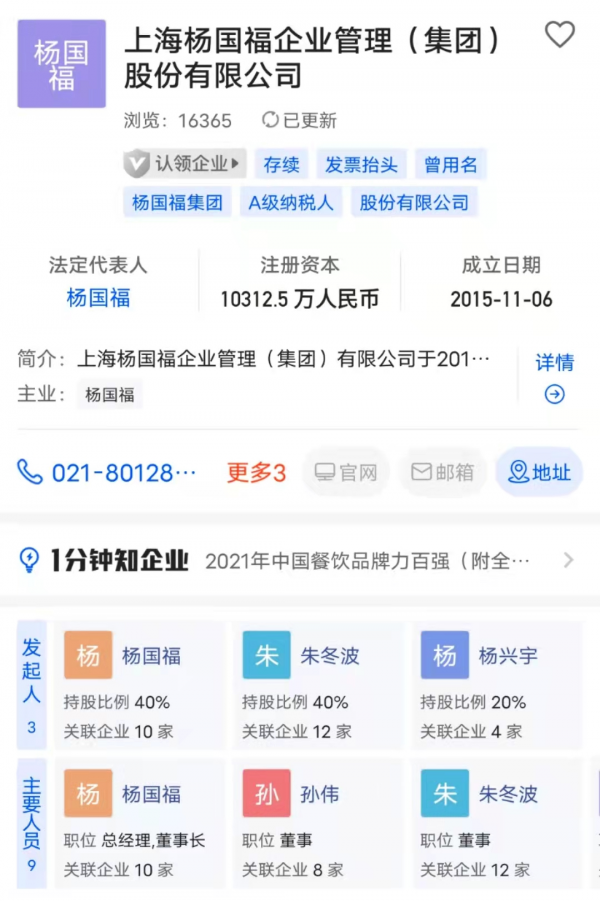Favorite this company with the heart icon
The image size is (600, 901).
click(559, 35)
